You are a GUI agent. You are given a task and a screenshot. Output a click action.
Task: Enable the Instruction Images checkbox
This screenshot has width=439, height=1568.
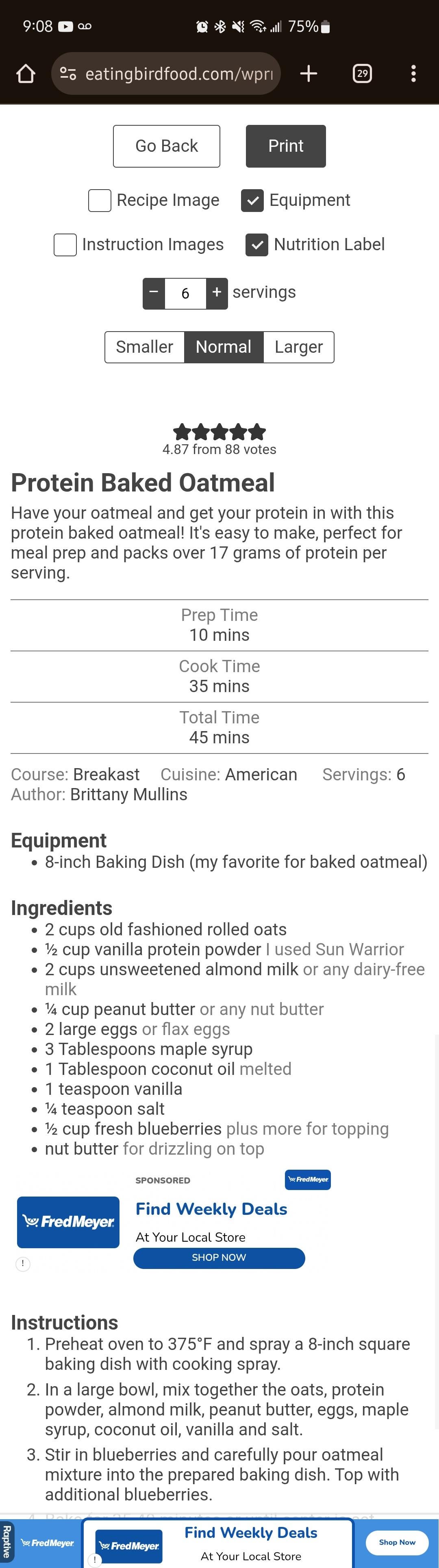click(65, 245)
